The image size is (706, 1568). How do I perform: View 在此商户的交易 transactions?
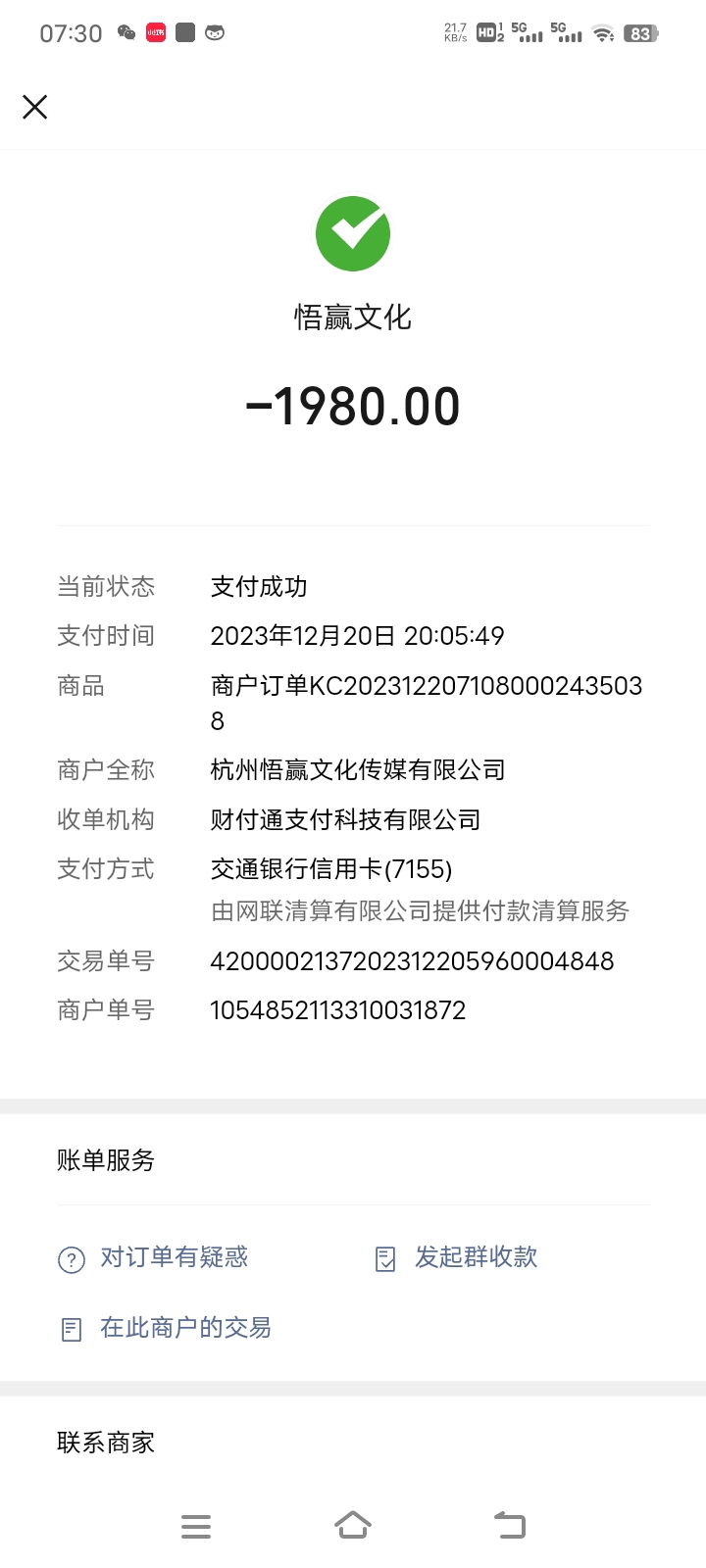[x=166, y=1328]
